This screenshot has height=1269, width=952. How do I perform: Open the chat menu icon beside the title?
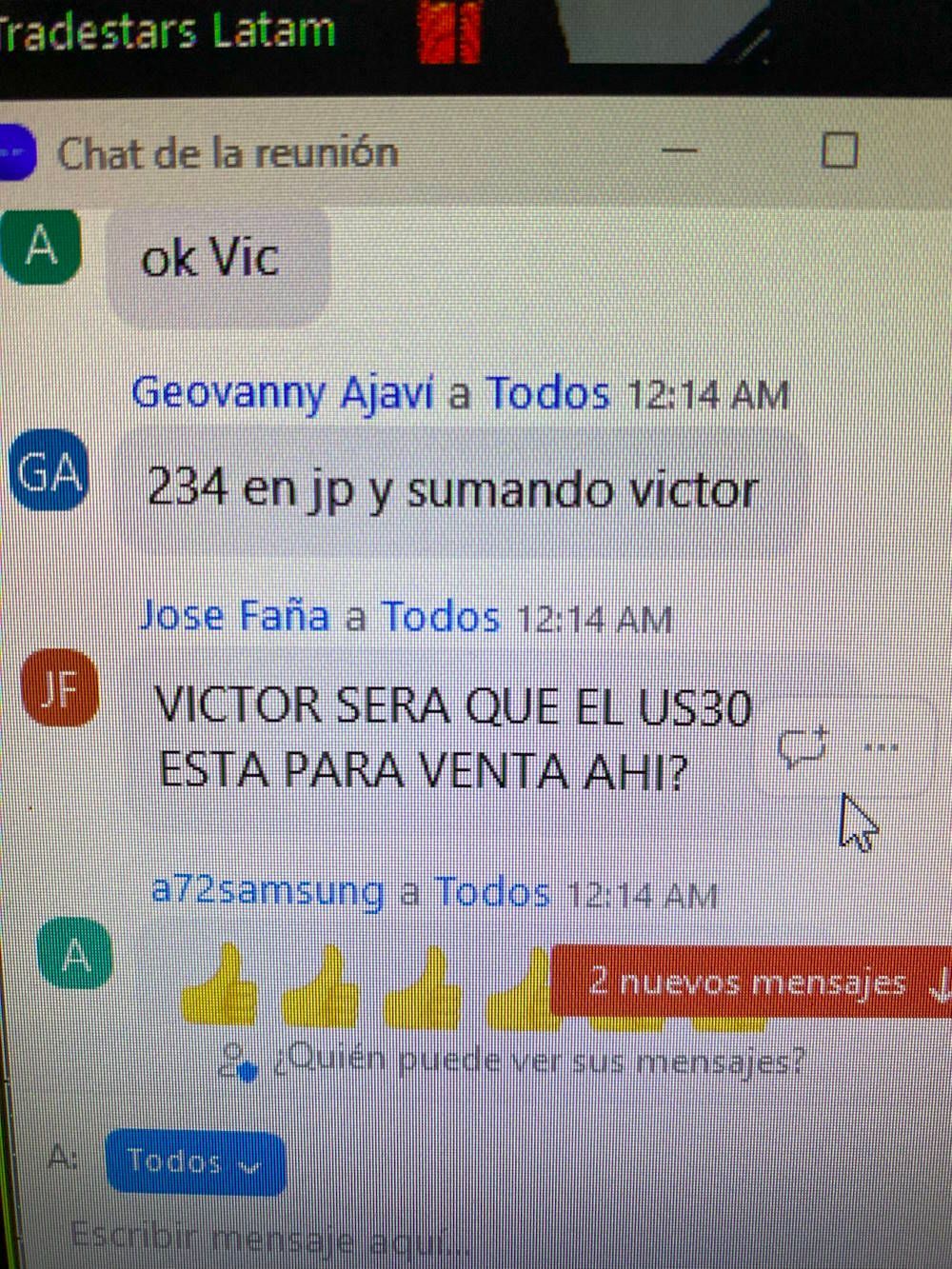tap(13, 152)
